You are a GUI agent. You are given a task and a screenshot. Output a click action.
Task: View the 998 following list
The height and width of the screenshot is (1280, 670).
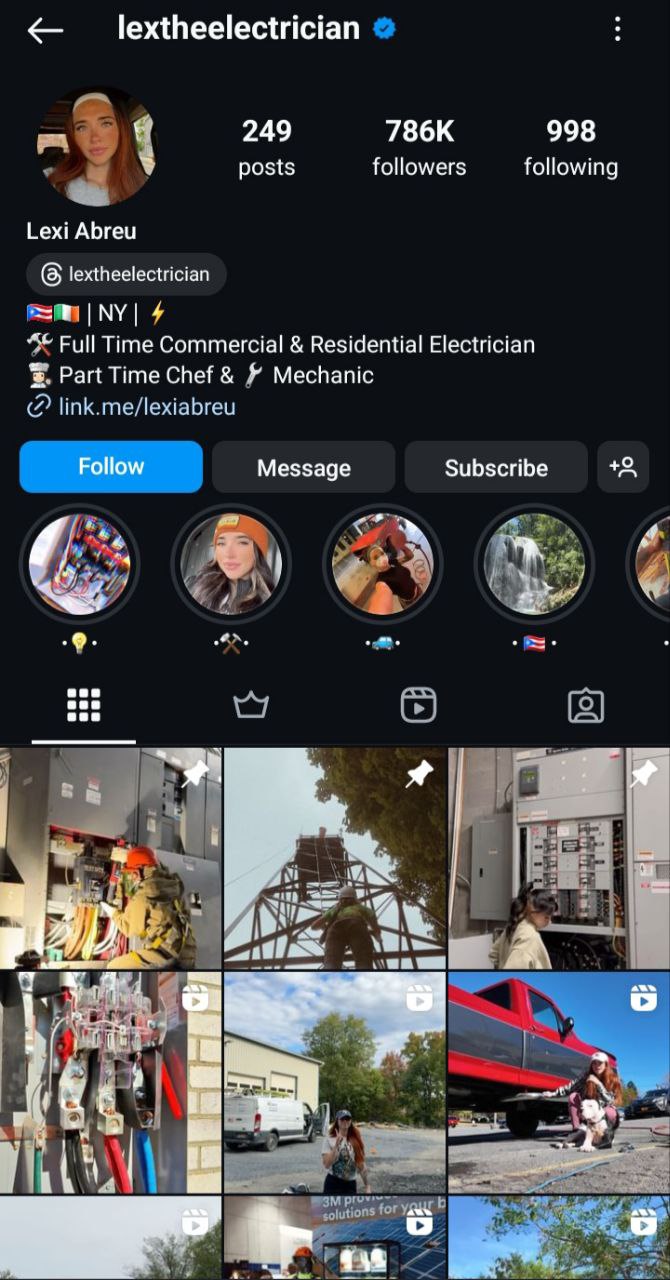[570, 146]
